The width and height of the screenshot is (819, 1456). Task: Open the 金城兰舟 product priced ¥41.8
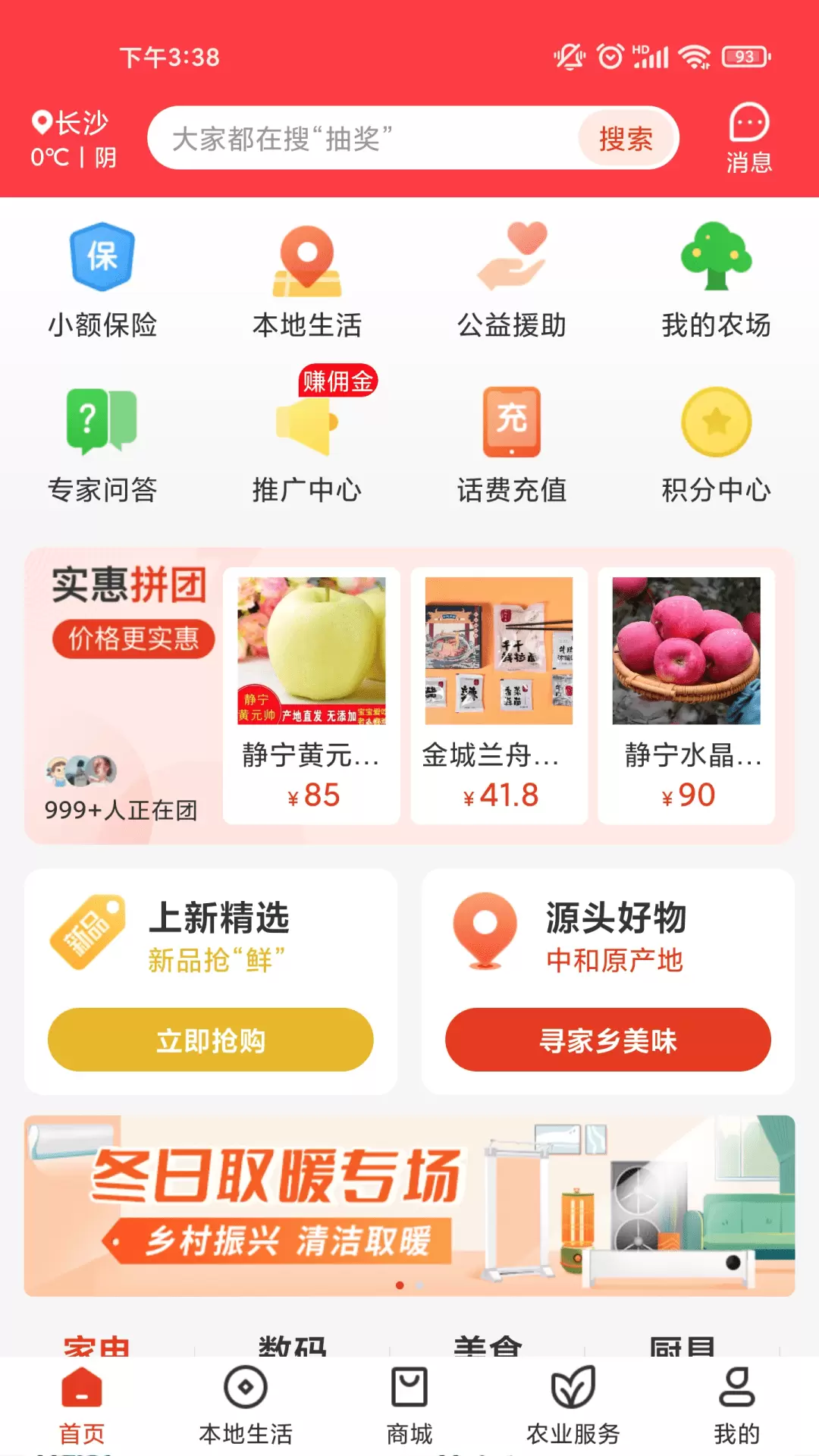[499, 695]
